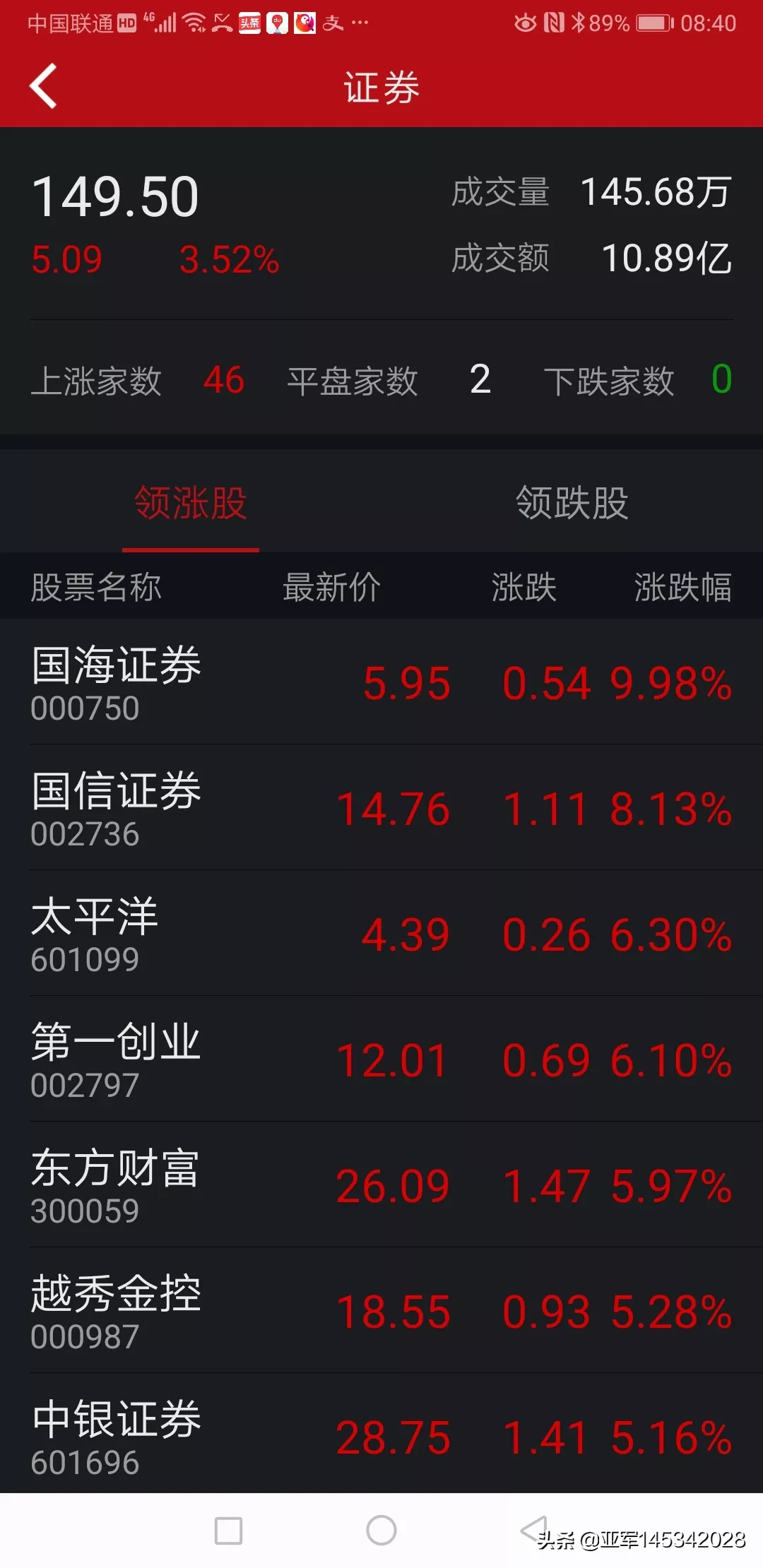The width and height of the screenshot is (763, 1568).
Task: Open 第一创业 002797 stock row
Action: click(x=381, y=1059)
